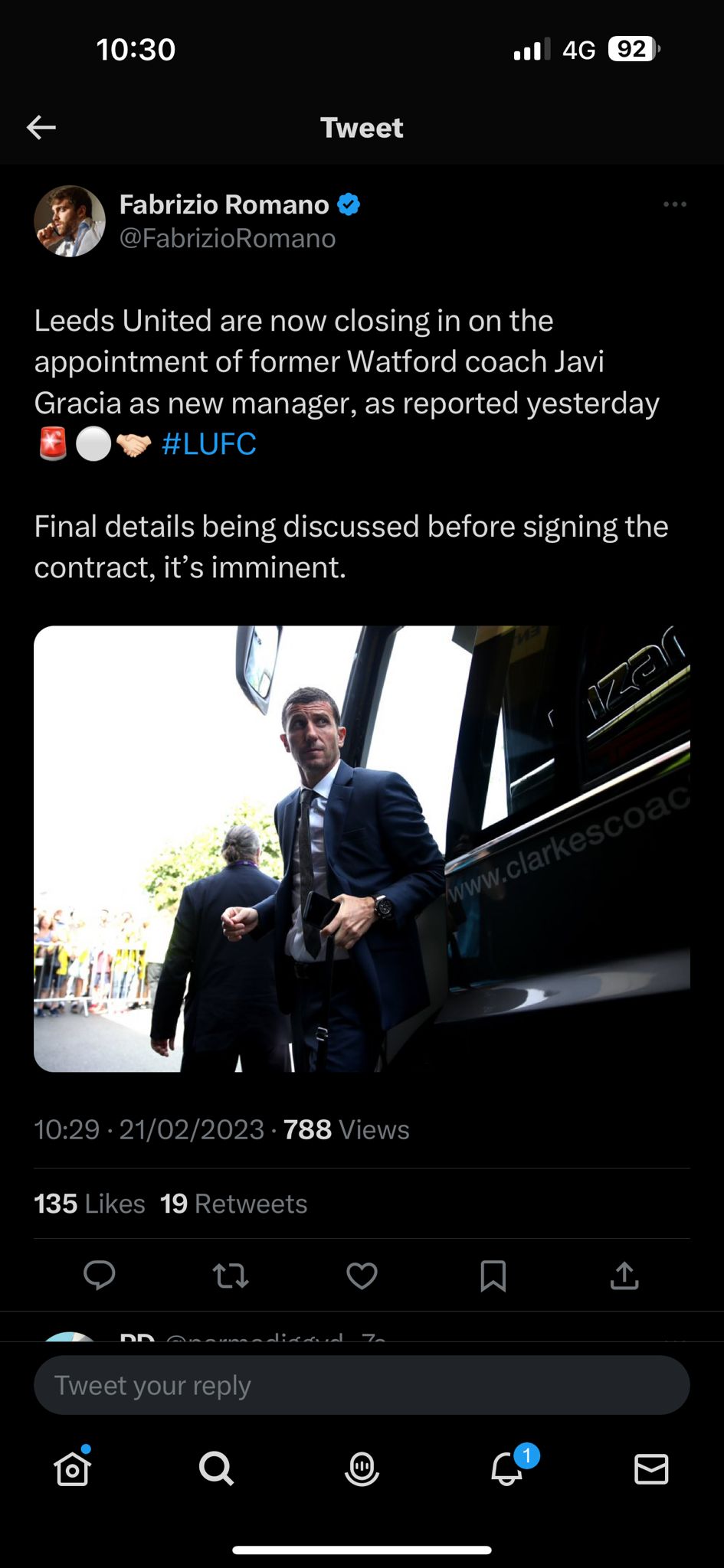Open the @FabrizioRomano handle
The height and width of the screenshot is (1568, 724).
pos(228,239)
